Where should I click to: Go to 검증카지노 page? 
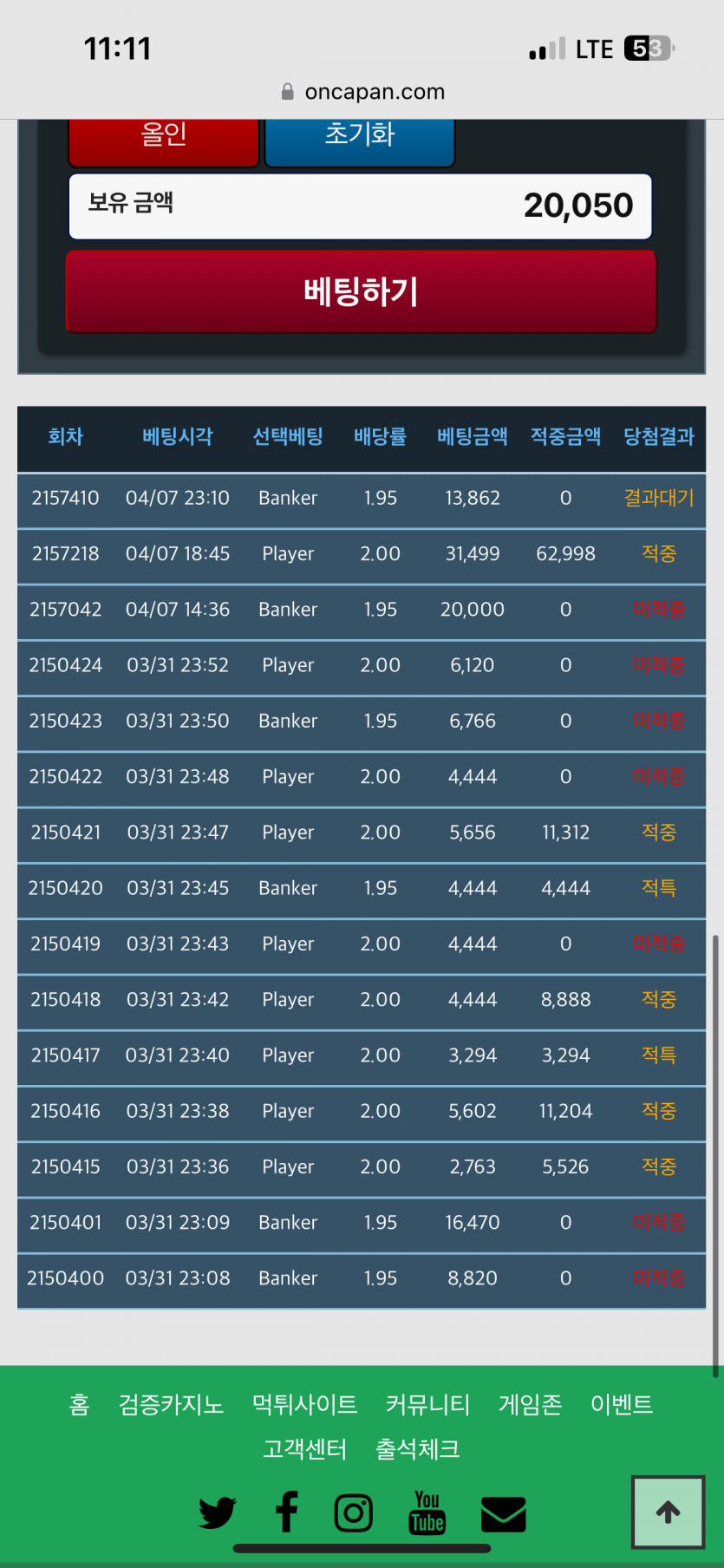point(171,1404)
